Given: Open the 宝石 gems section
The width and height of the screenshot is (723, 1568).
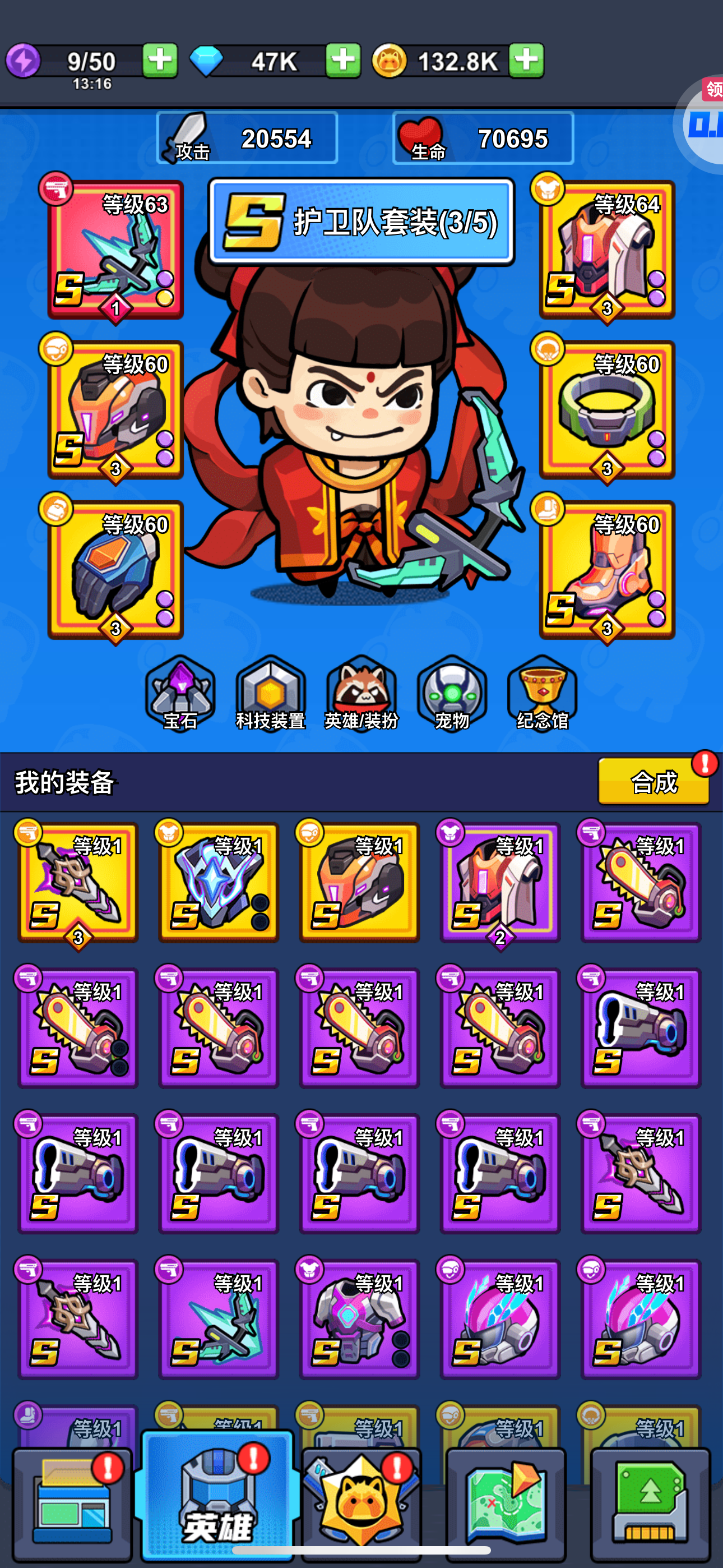Looking at the screenshot, I should [180, 694].
